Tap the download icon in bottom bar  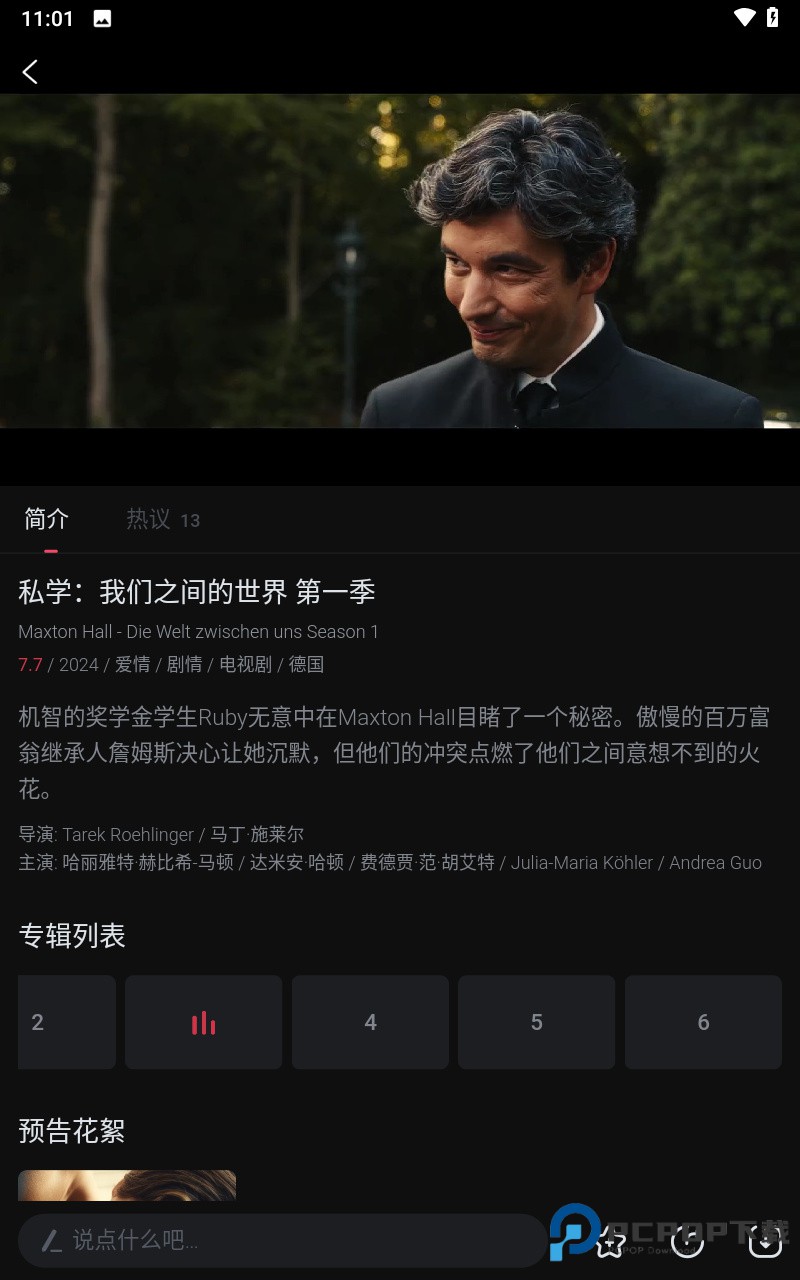765,1244
